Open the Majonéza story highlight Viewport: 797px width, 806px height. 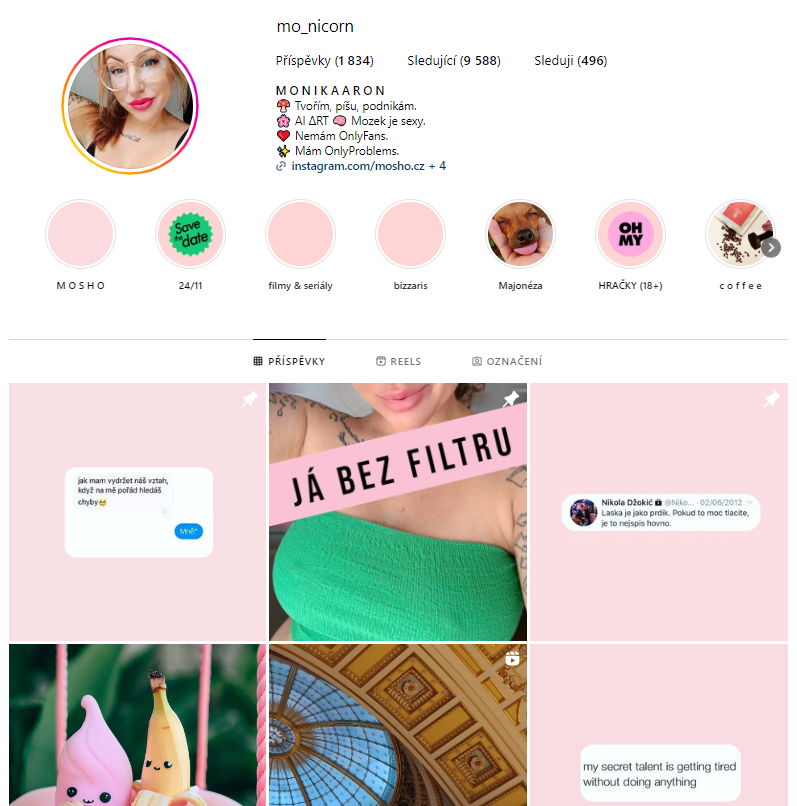[520, 234]
